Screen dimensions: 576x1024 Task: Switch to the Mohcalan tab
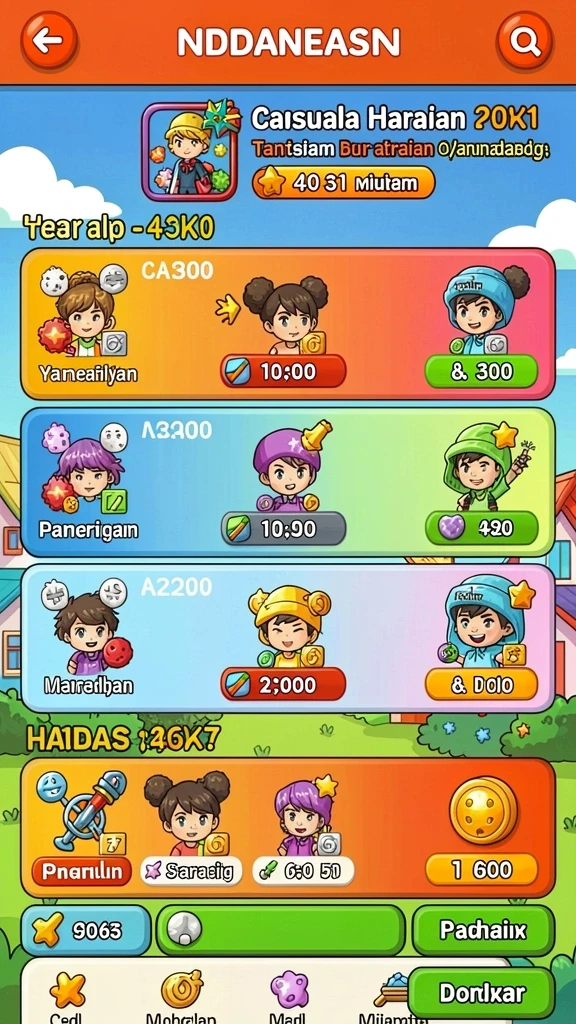(x=181, y=998)
